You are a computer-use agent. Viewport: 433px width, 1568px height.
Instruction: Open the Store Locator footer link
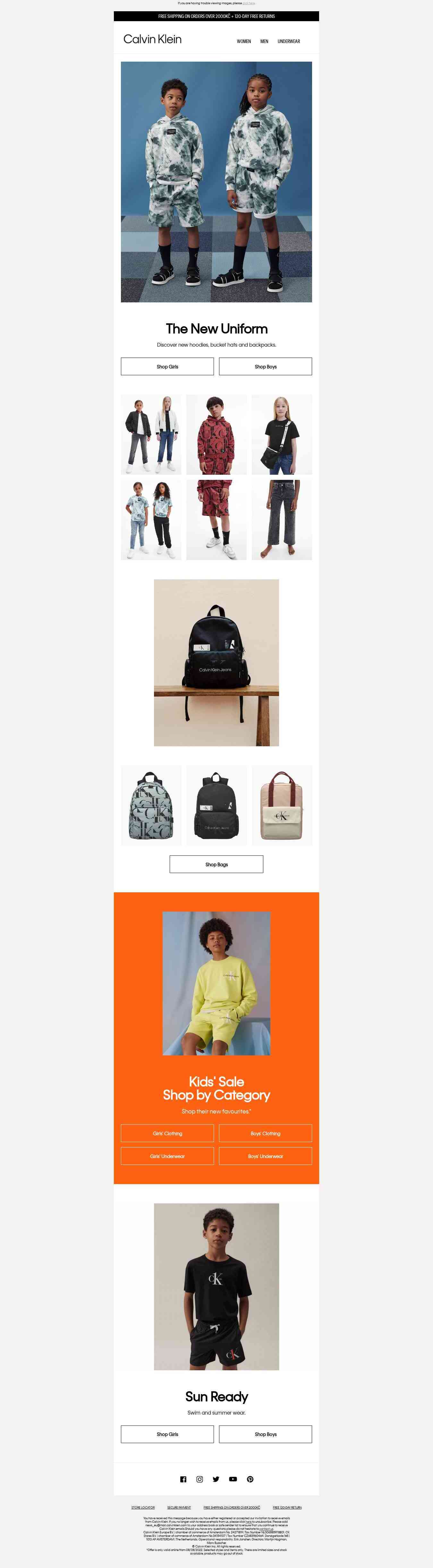pos(143,1508)
